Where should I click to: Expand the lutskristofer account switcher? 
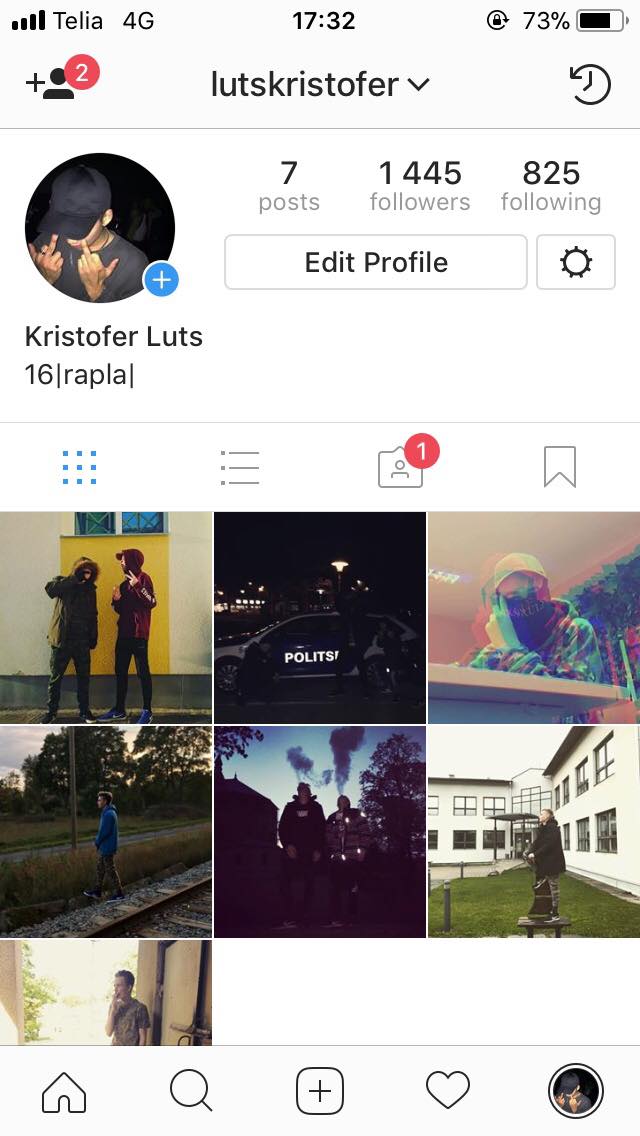(320, 85)
